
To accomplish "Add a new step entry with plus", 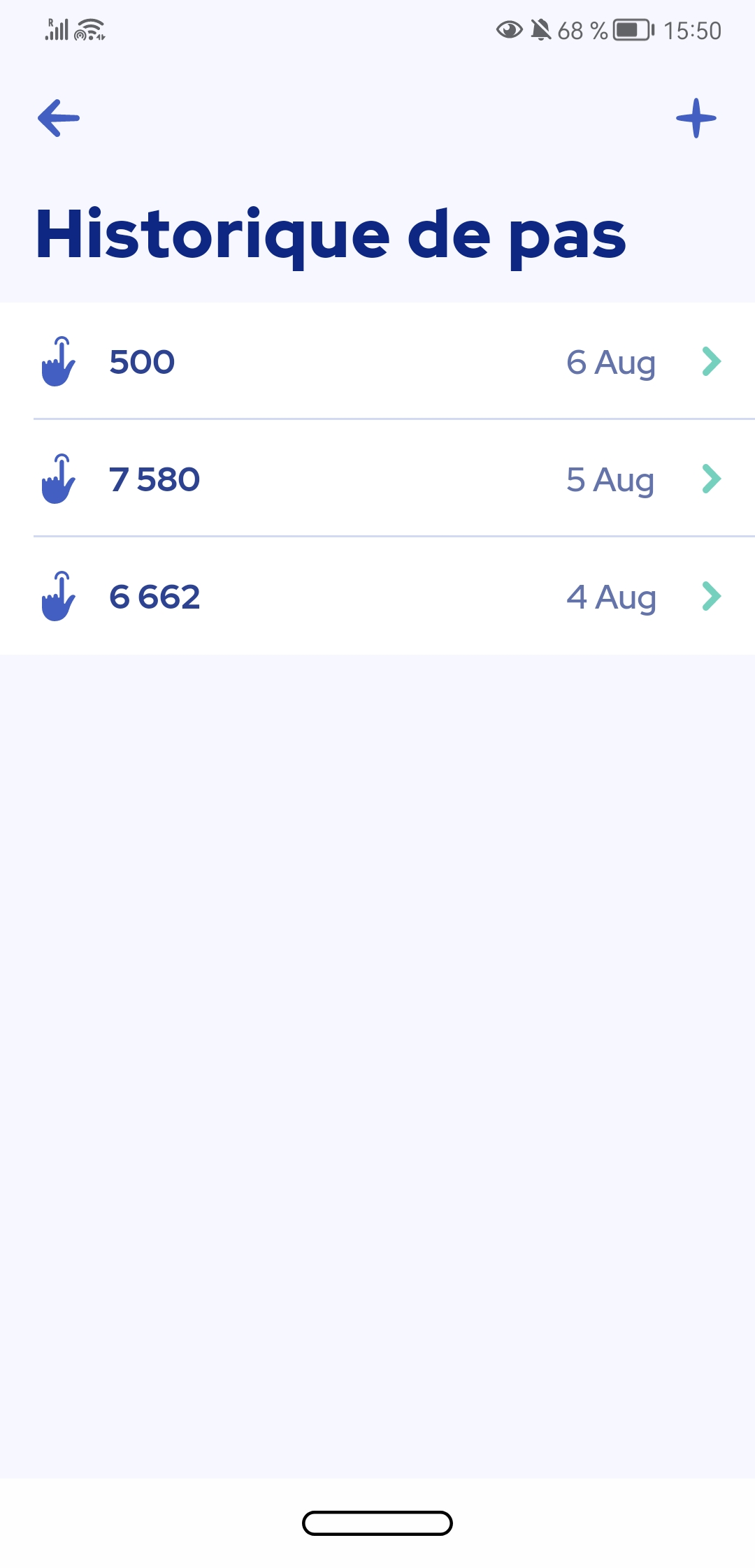I will point(696,118).
